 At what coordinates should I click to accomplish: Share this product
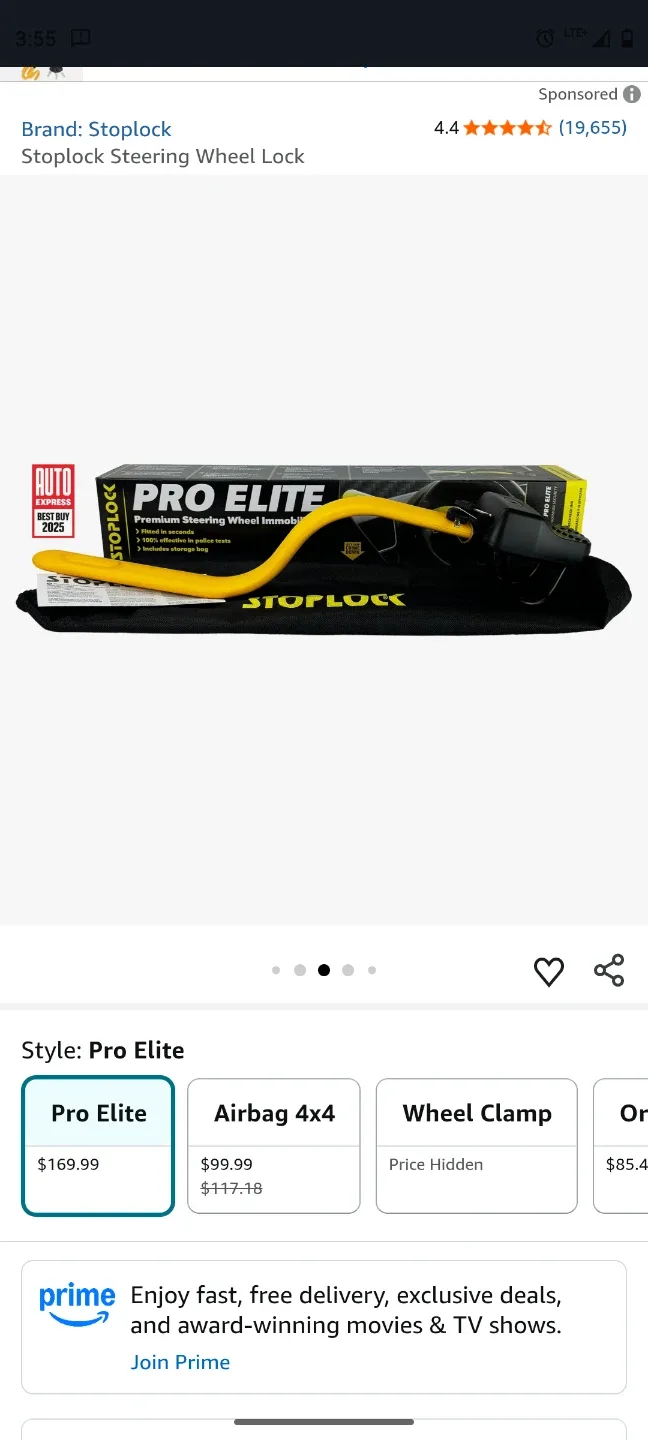point(609,971)
